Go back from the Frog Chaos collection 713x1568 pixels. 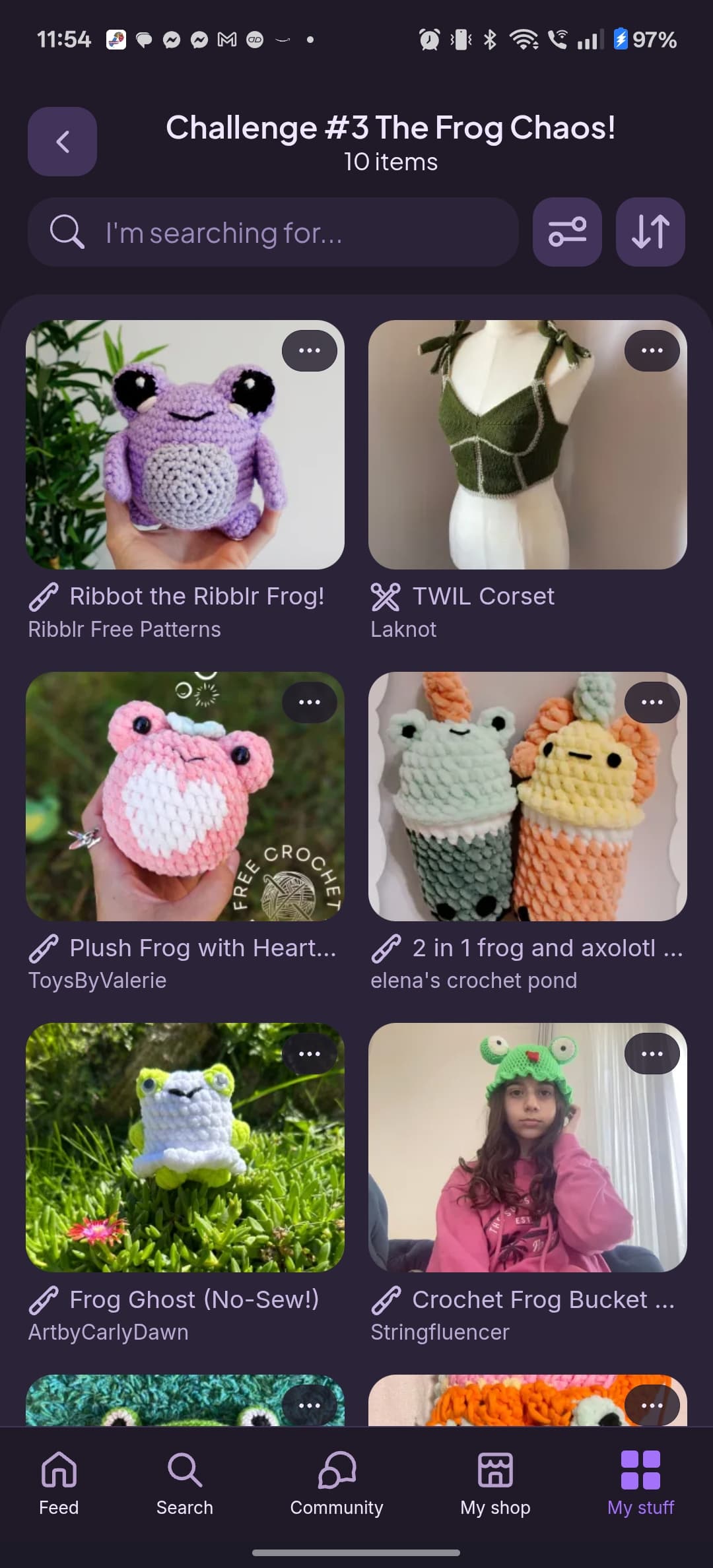62,141
